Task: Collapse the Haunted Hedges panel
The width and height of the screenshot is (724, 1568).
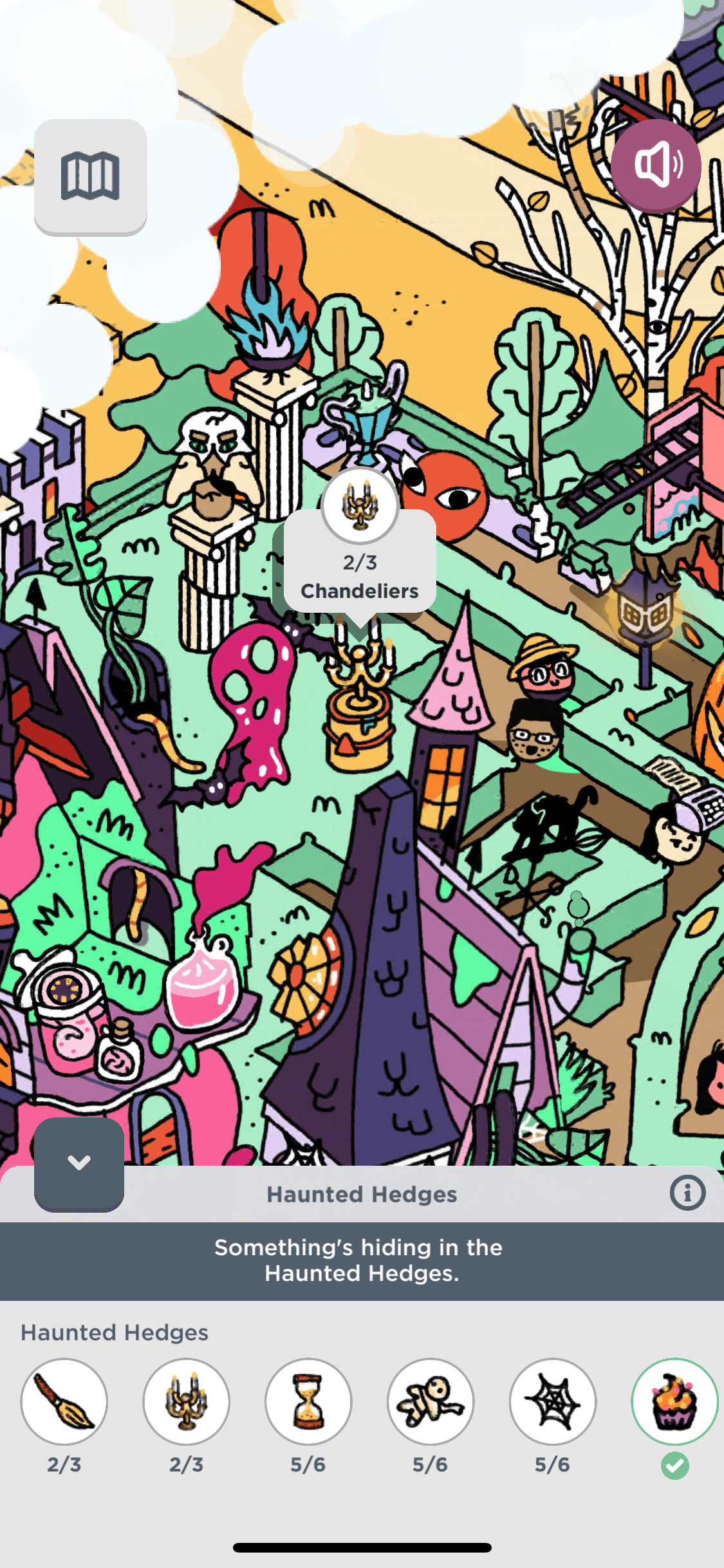Action: click(x=79, y=1164)
